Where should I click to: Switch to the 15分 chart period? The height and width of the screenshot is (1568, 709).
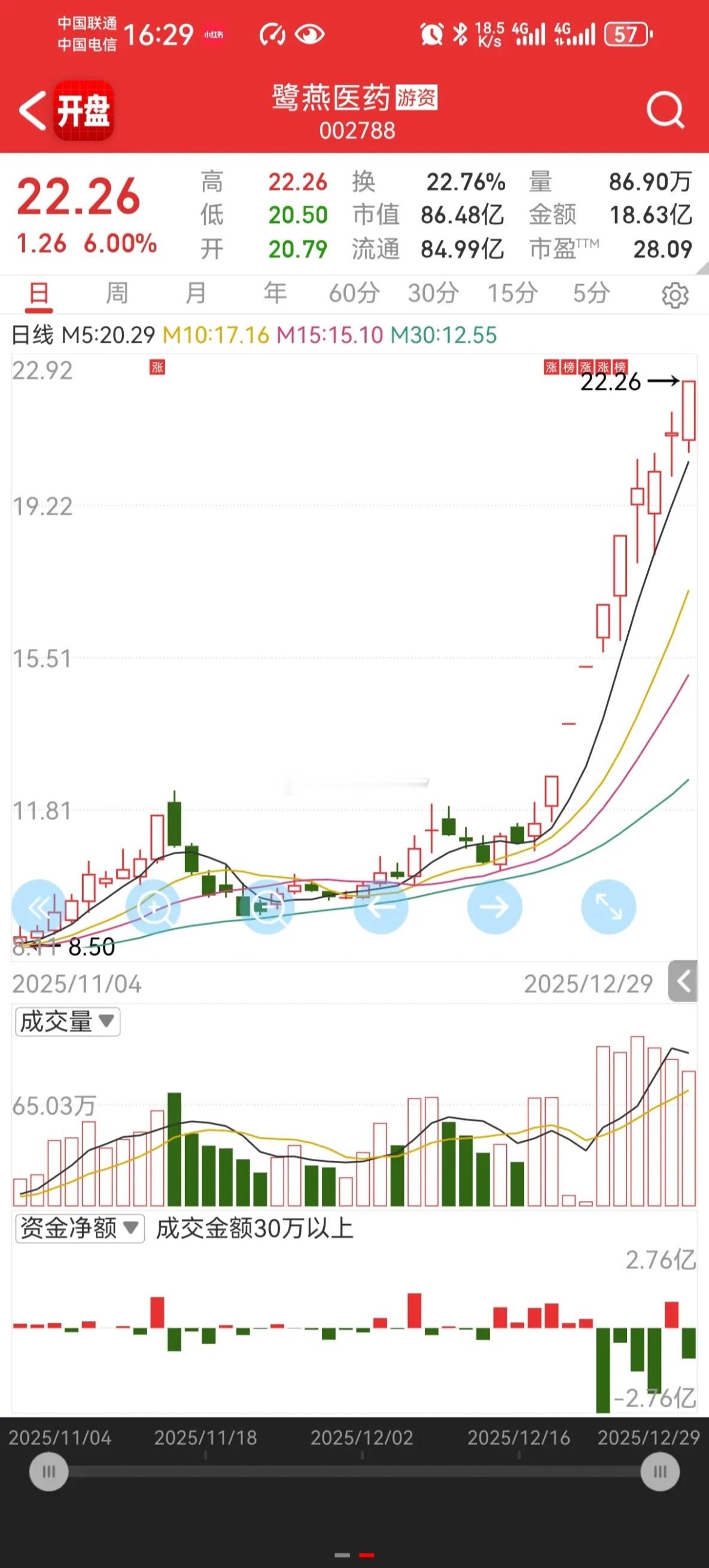click(512, 294)
